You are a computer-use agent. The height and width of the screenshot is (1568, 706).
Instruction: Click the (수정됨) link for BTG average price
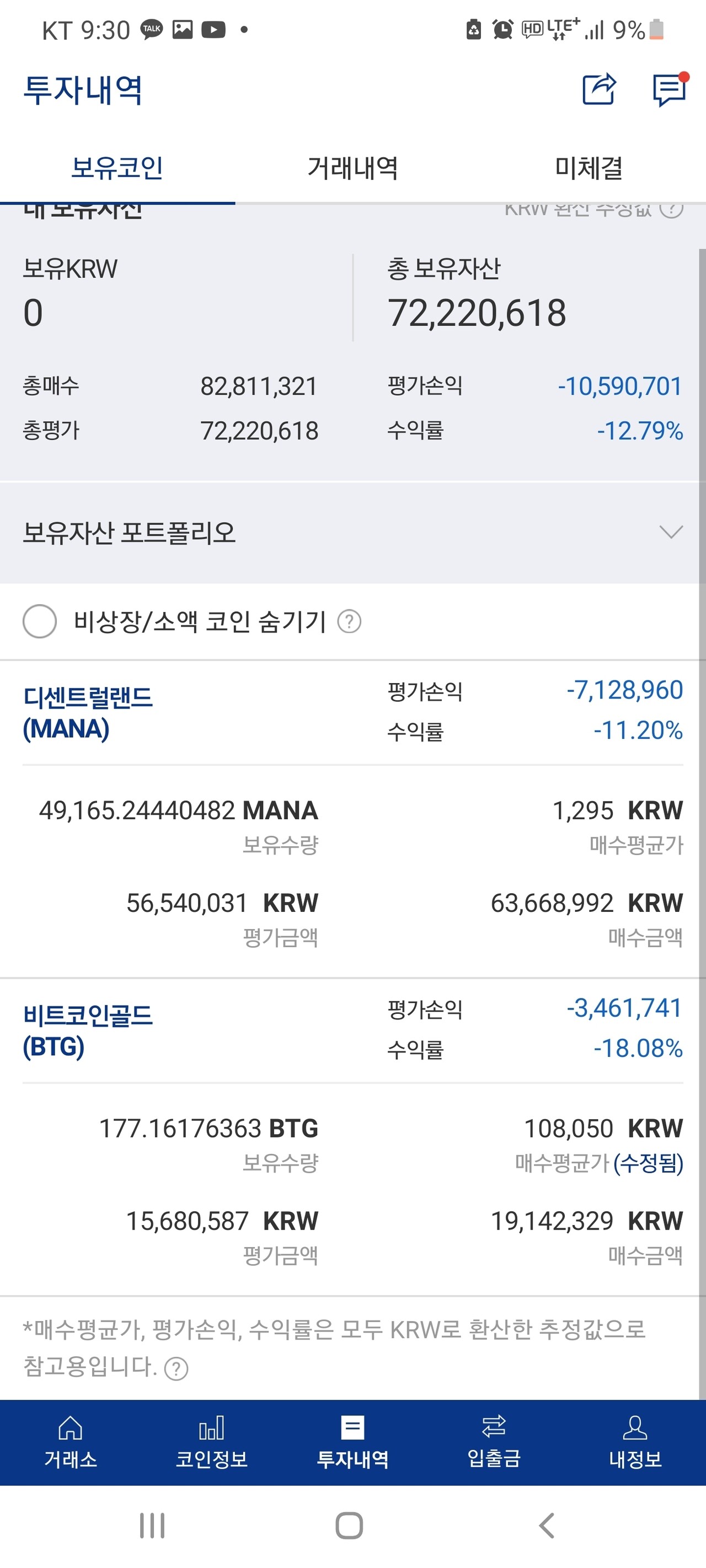648,1165
